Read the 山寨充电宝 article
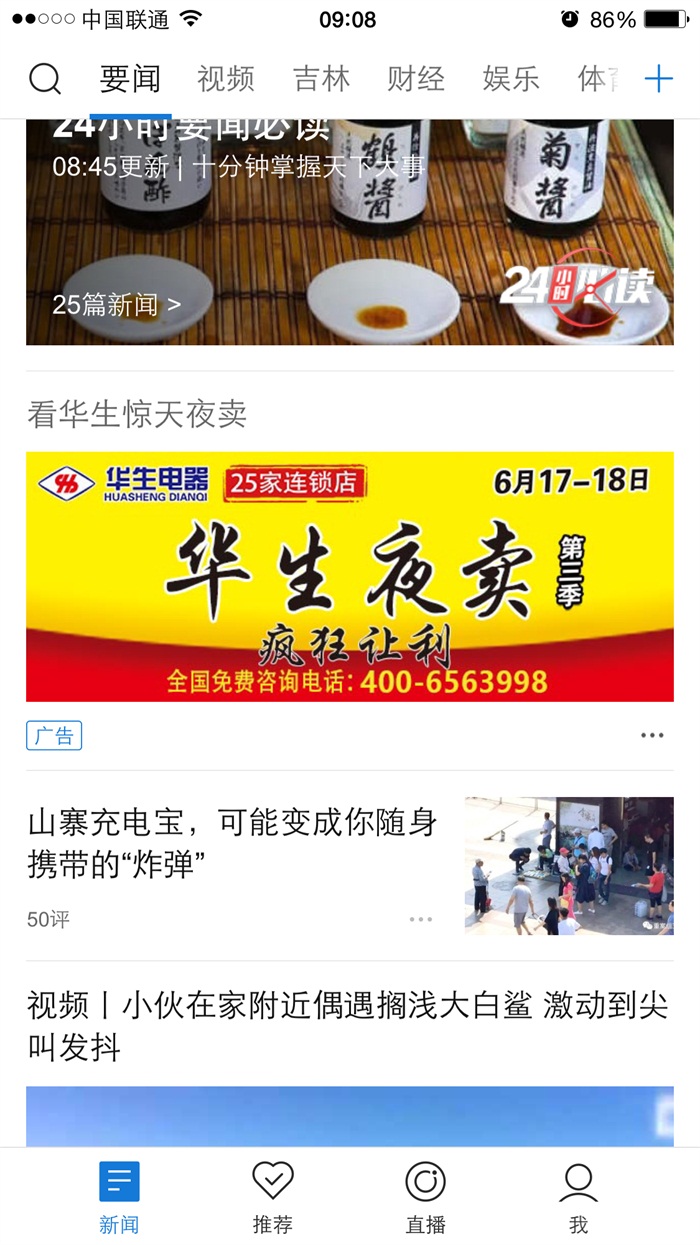Screen dimensions: 700x1245 [235, 843]
